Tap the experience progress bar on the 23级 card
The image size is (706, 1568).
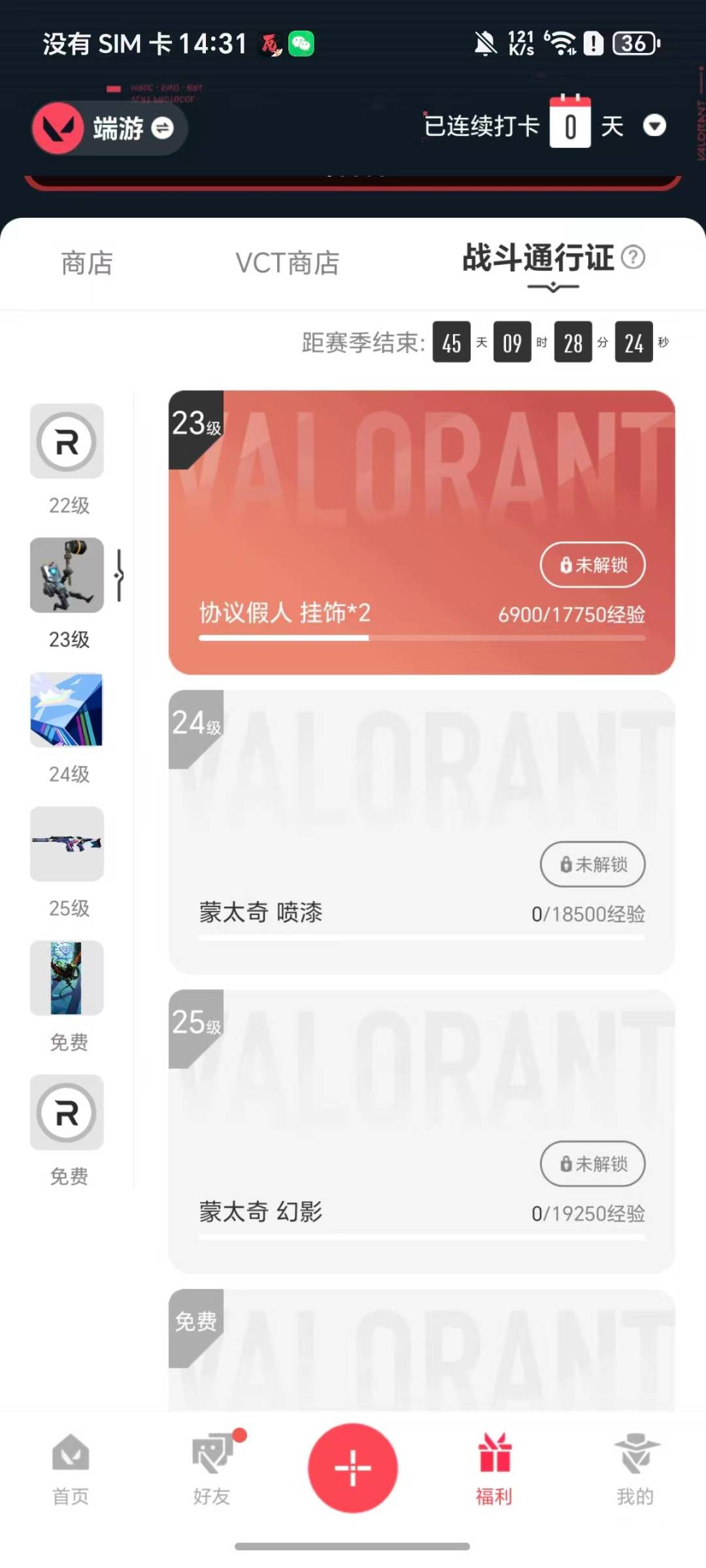[x=422, y=639]
